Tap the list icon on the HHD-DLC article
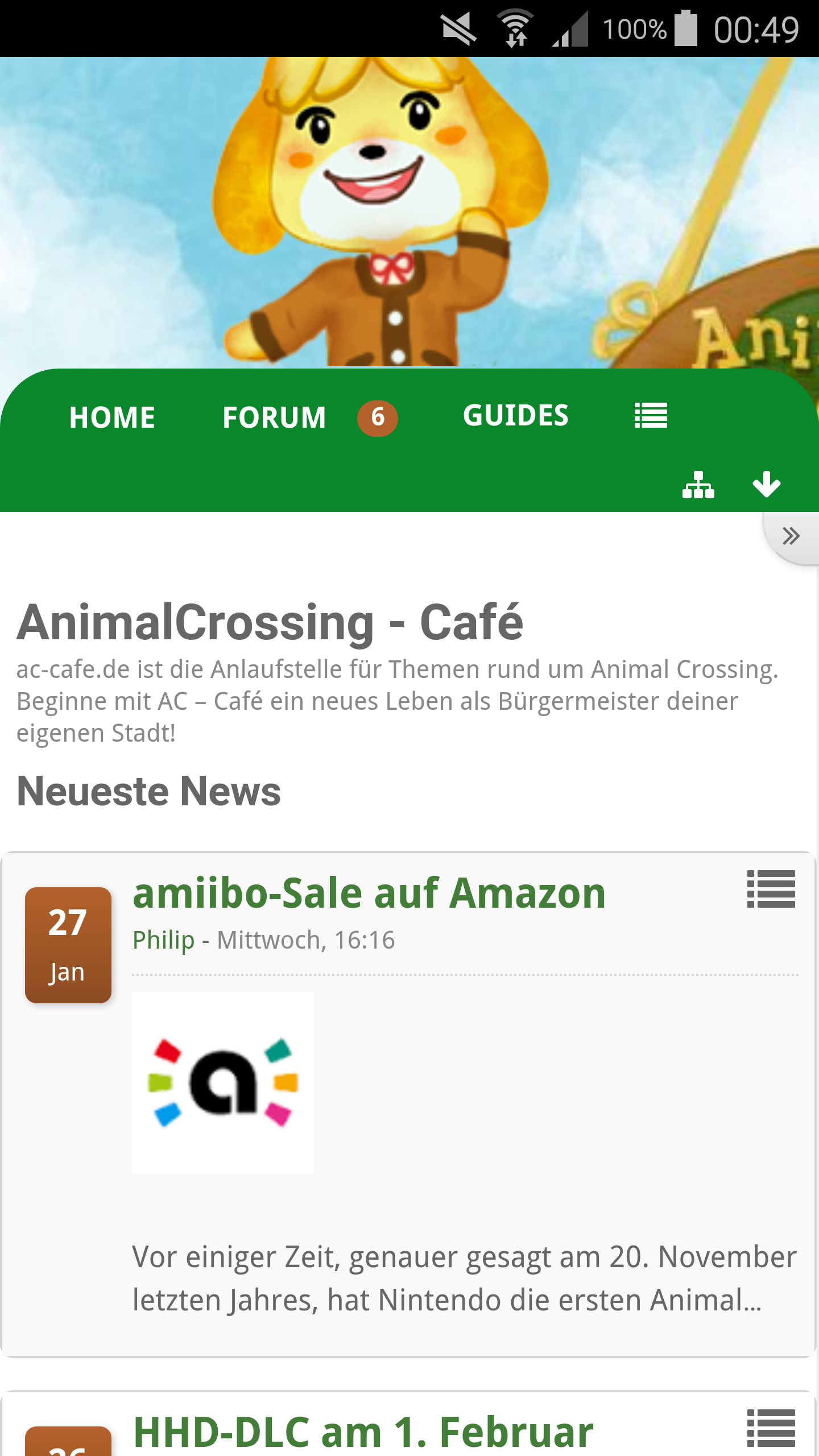Viewport: 819px width, 1456px height. pyautogui.click(x=771, y=1428)
